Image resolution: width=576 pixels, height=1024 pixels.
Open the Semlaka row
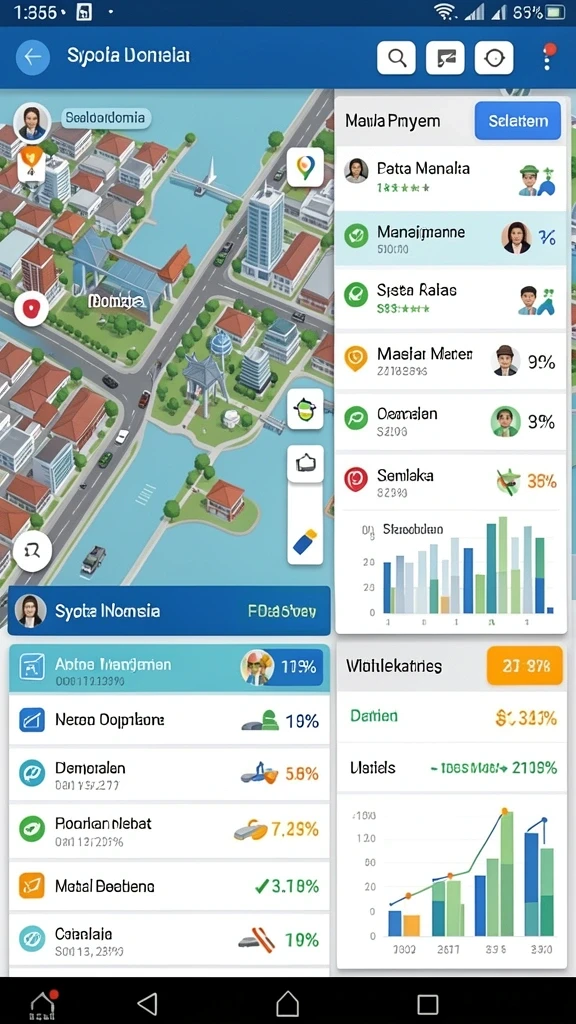click(x=451, y=482)
